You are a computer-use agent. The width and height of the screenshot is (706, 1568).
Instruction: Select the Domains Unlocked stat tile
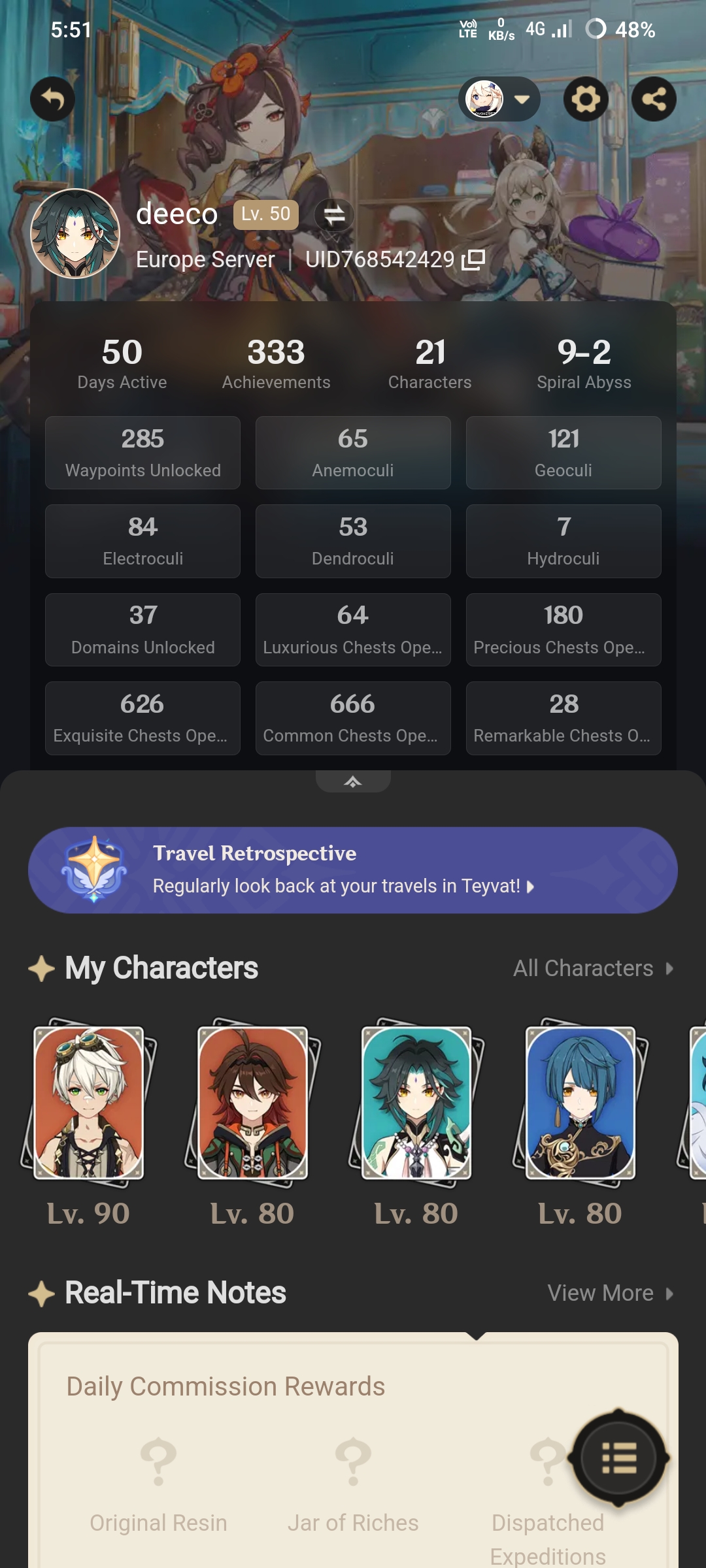pos(142,629)
